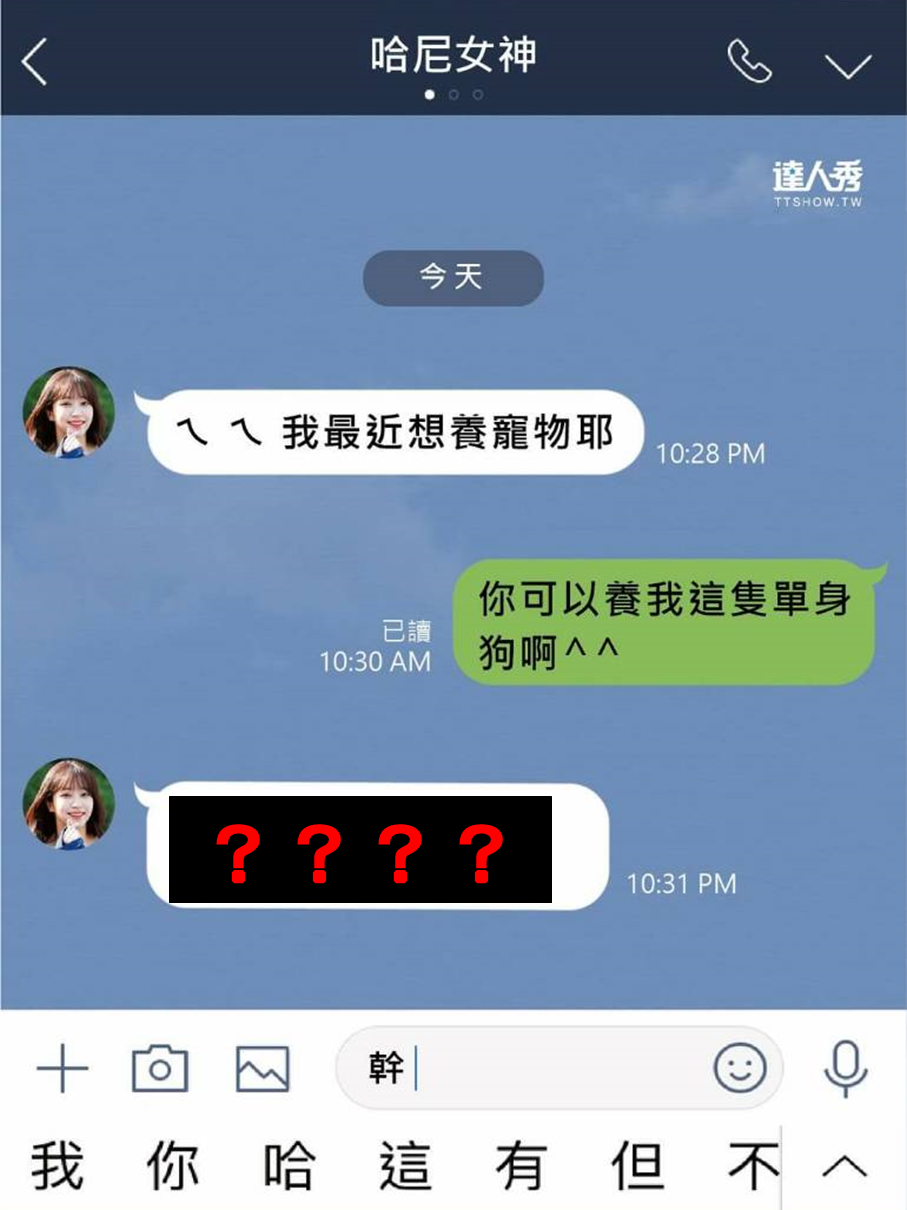Go back from the 哈尼女神 chat
This screenshot has width=907, height=1210.
(x=35, y=62)
